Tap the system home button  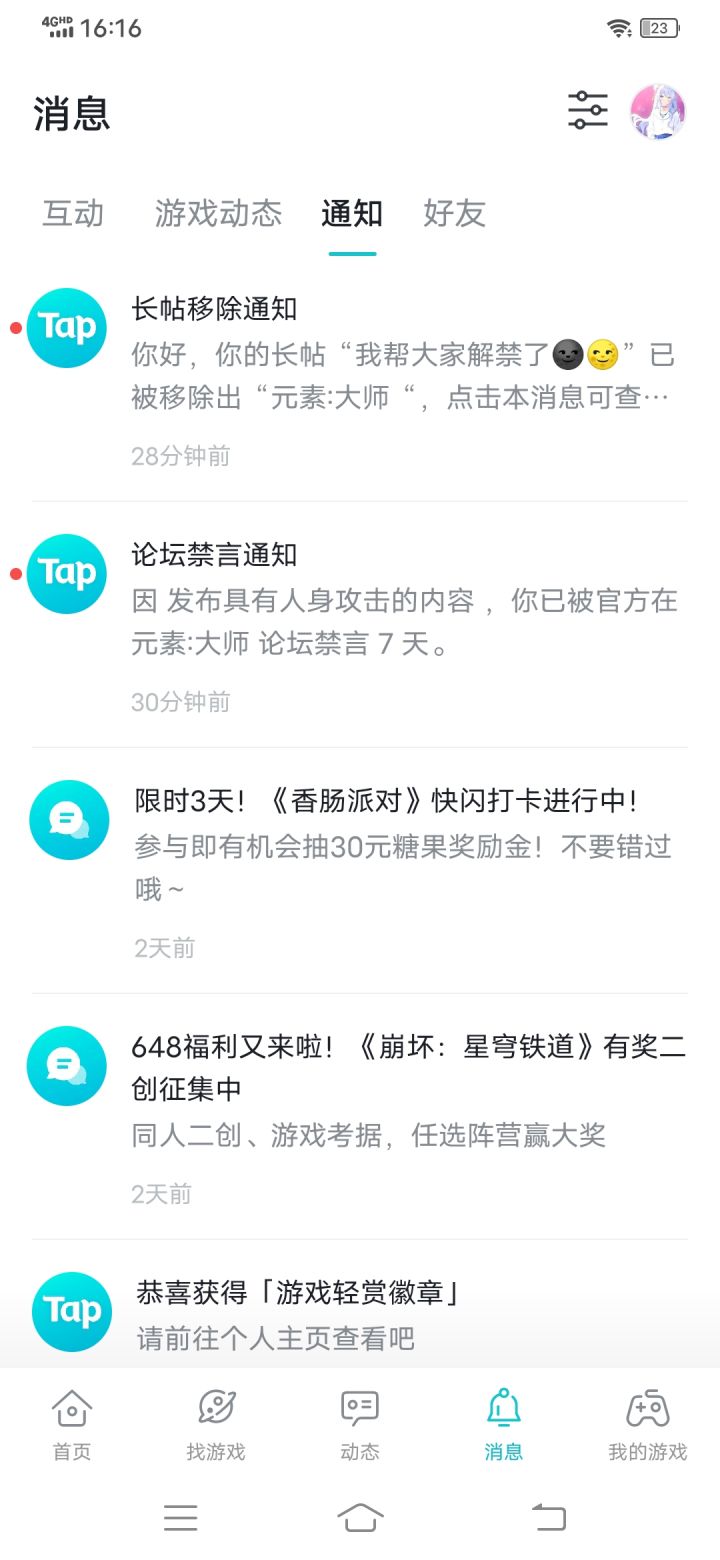(360, 1517)
